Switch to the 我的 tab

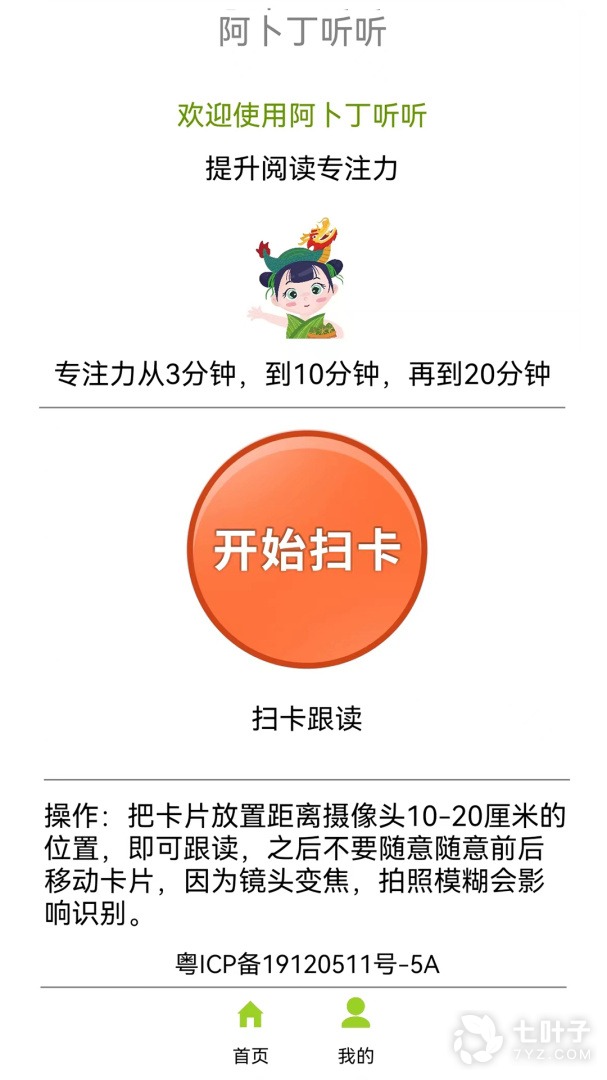coord(355,1030)
